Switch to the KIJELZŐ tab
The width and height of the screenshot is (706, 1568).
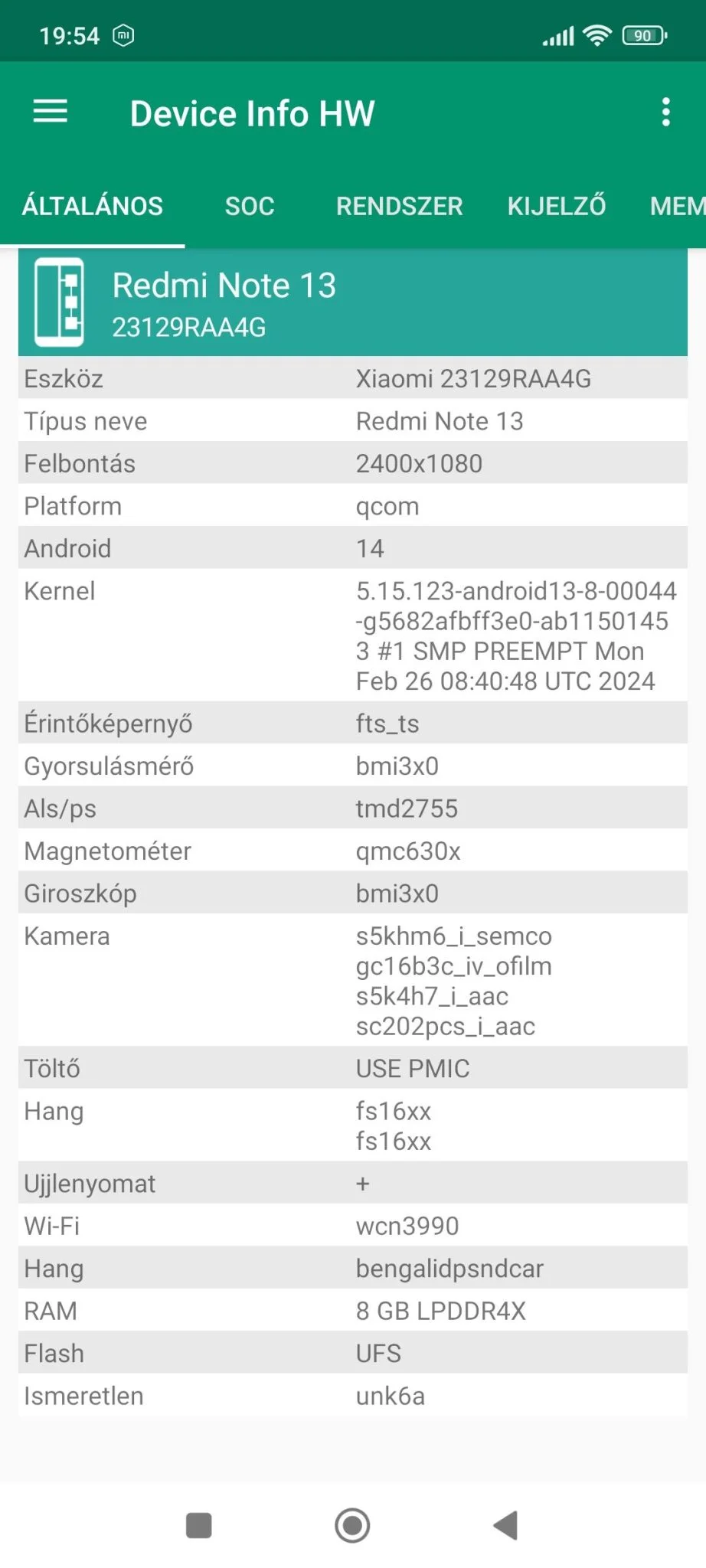click(x=556, y=206)
